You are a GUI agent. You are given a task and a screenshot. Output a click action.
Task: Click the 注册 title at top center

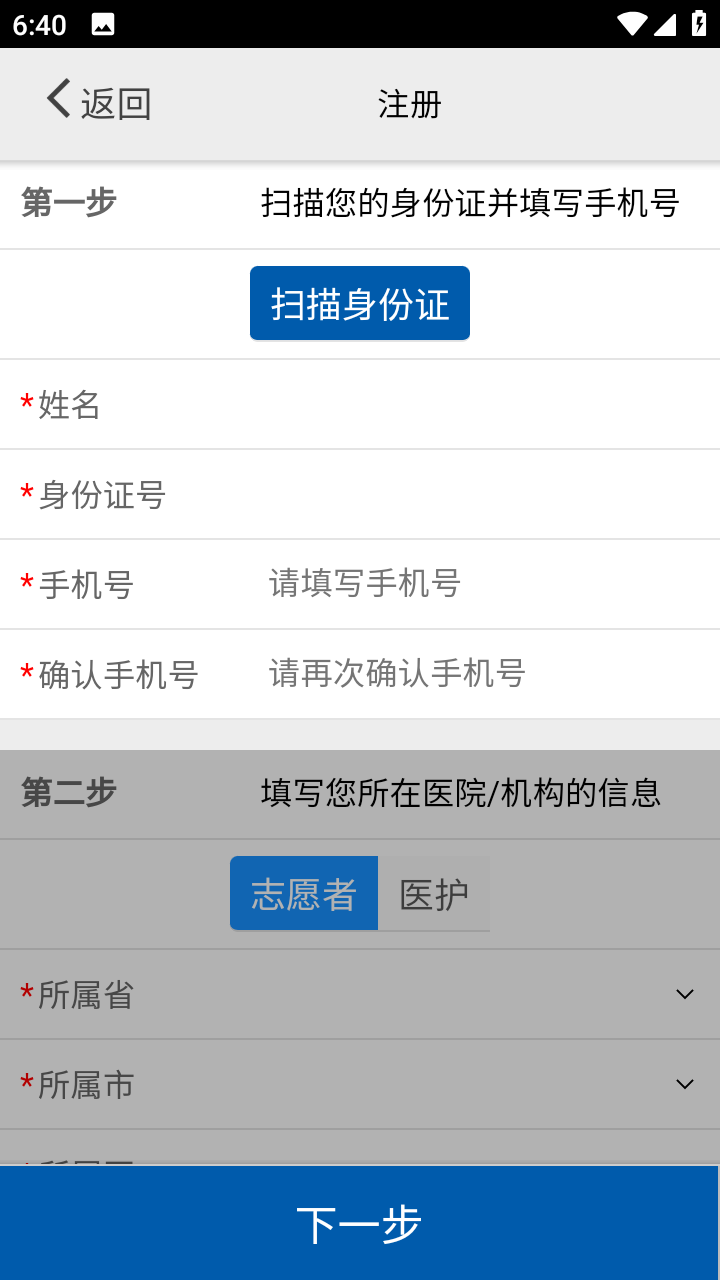pos(407,104)
